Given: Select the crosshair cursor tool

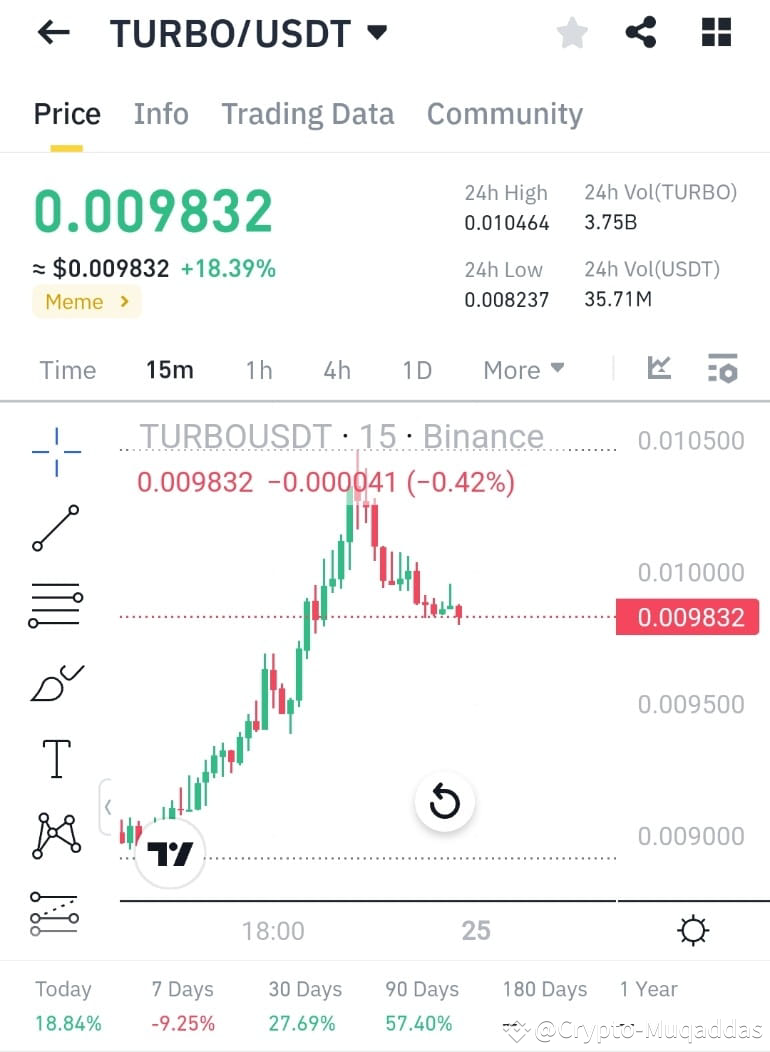Looking at the screenshot, I should tap(55, 450).
